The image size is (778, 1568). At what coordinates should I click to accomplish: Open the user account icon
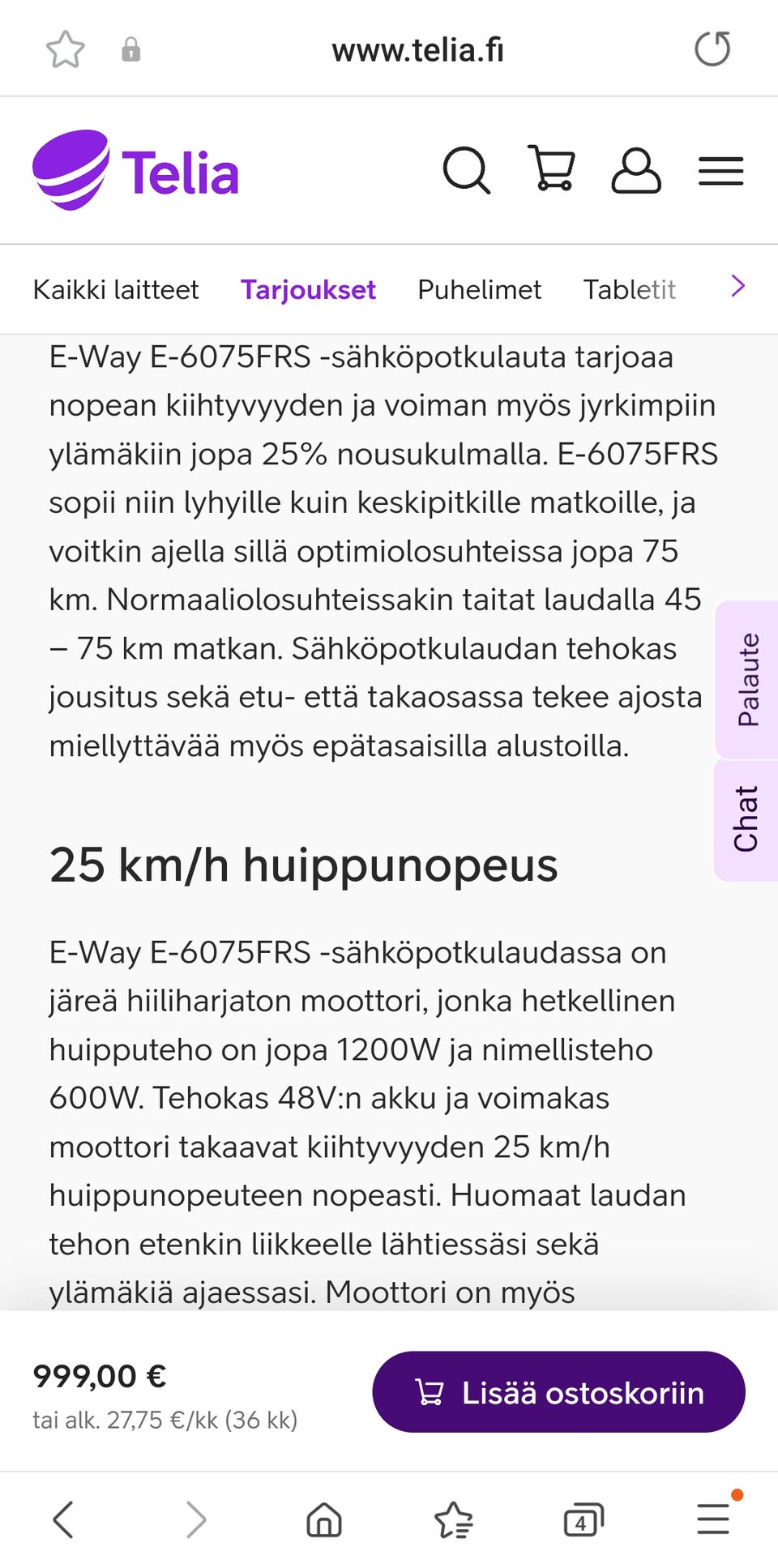[637, 171]
